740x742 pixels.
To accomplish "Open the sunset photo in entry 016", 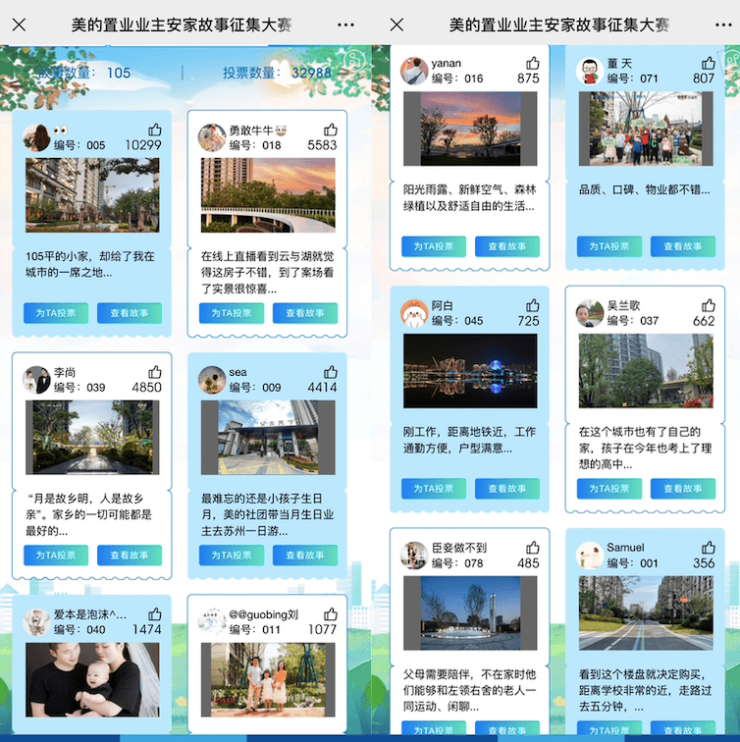I will tap(470, 129).
